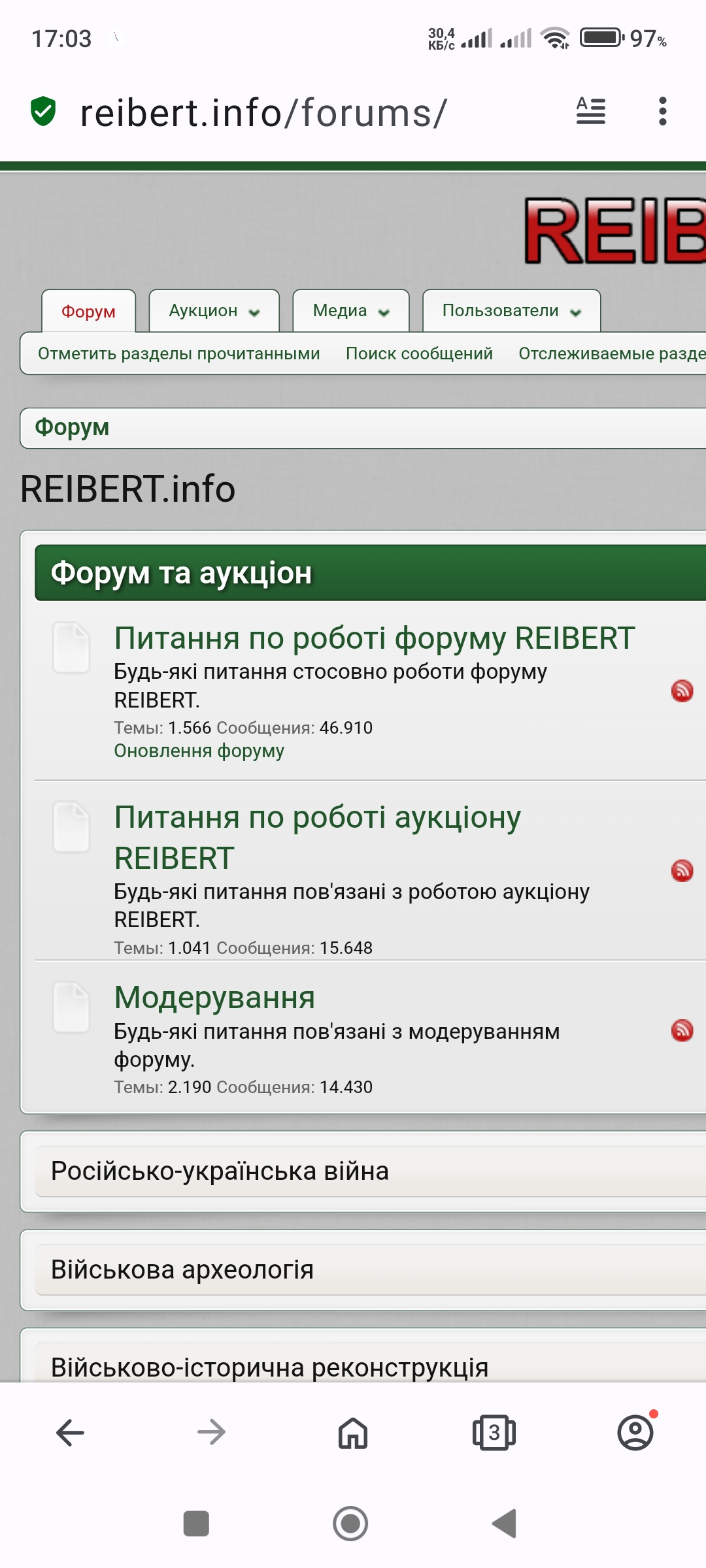
Task: Open Питання по роботі форуму REIBERT section
Action: pyautogui.click(x=375, y=638)
